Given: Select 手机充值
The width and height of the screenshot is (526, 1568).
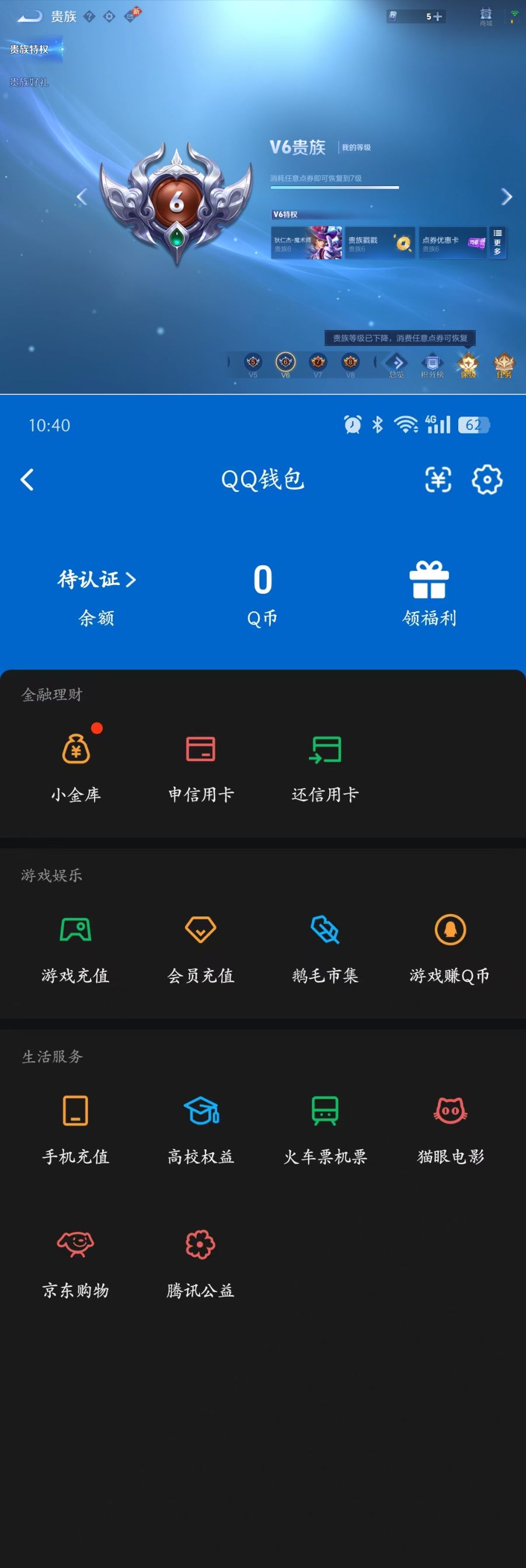Looking at the screenshot, I should (75, 1128).
